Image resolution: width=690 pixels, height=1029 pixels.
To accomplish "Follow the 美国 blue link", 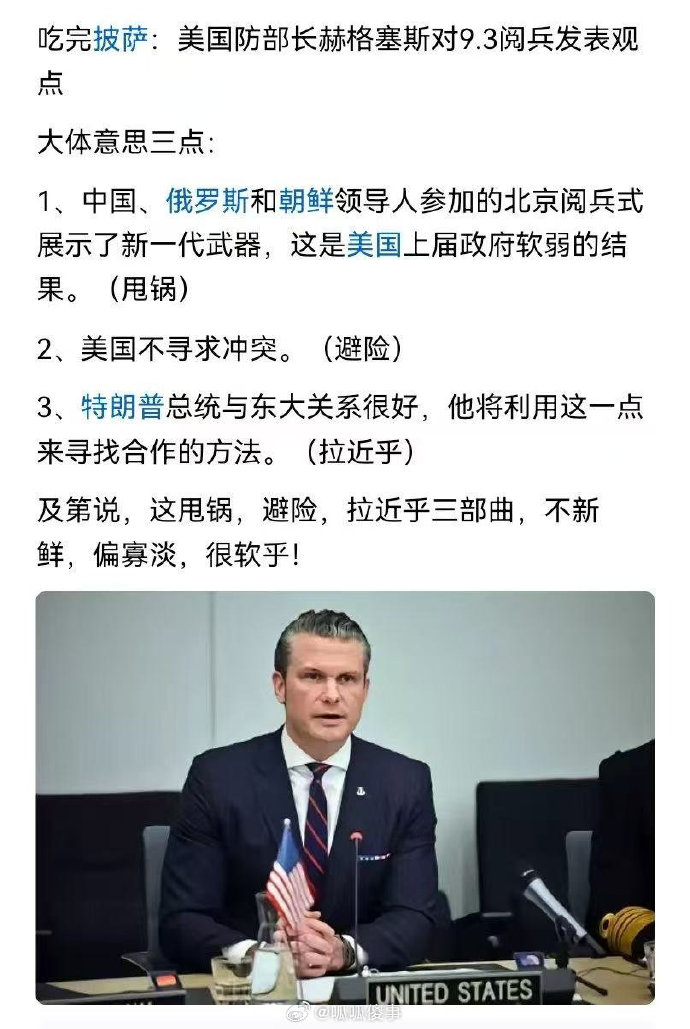I will pyautogui.click(x=373, y=245).
